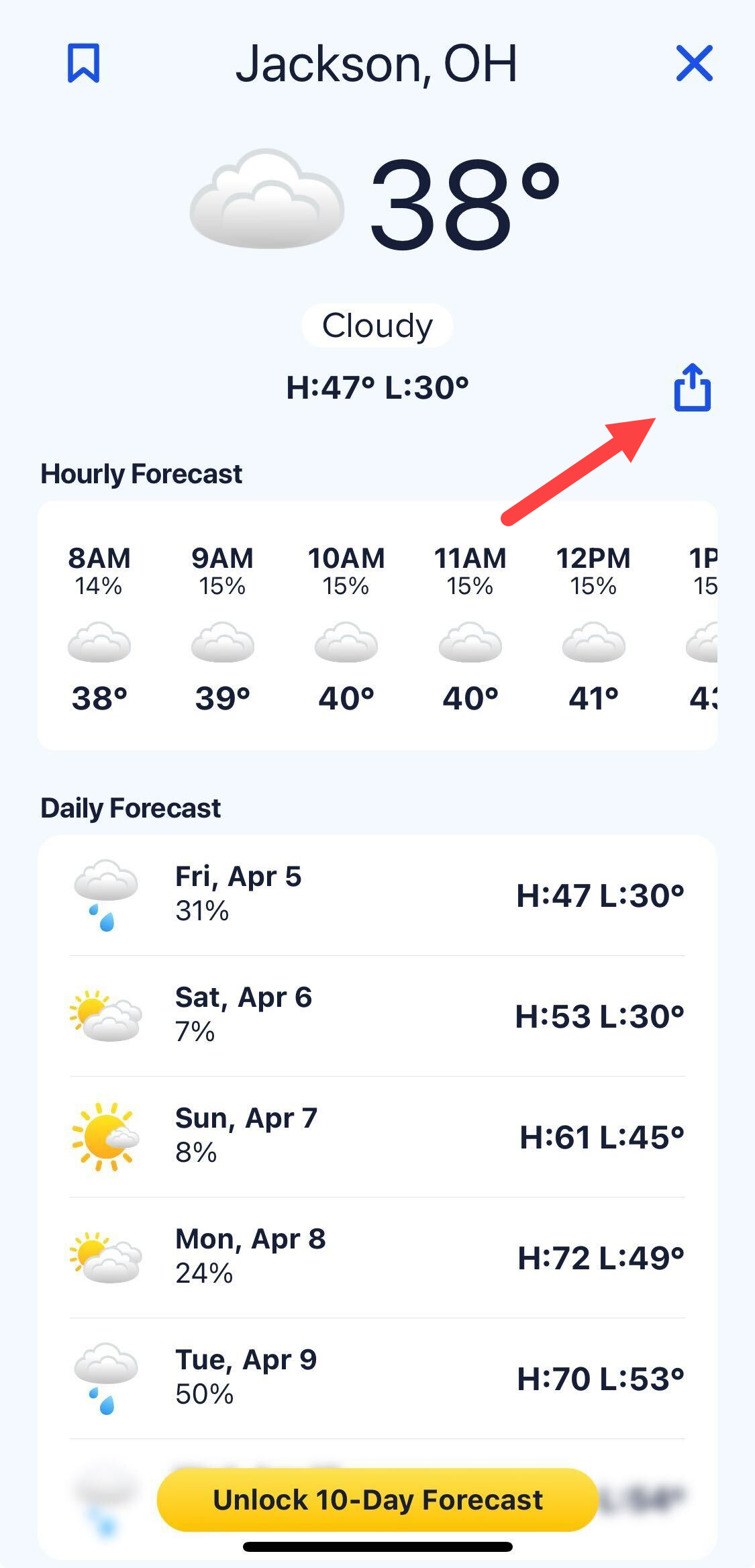Unlock the 10-Day Forecast
This screenshot has height=1568, width=755.
[377, 1500]
